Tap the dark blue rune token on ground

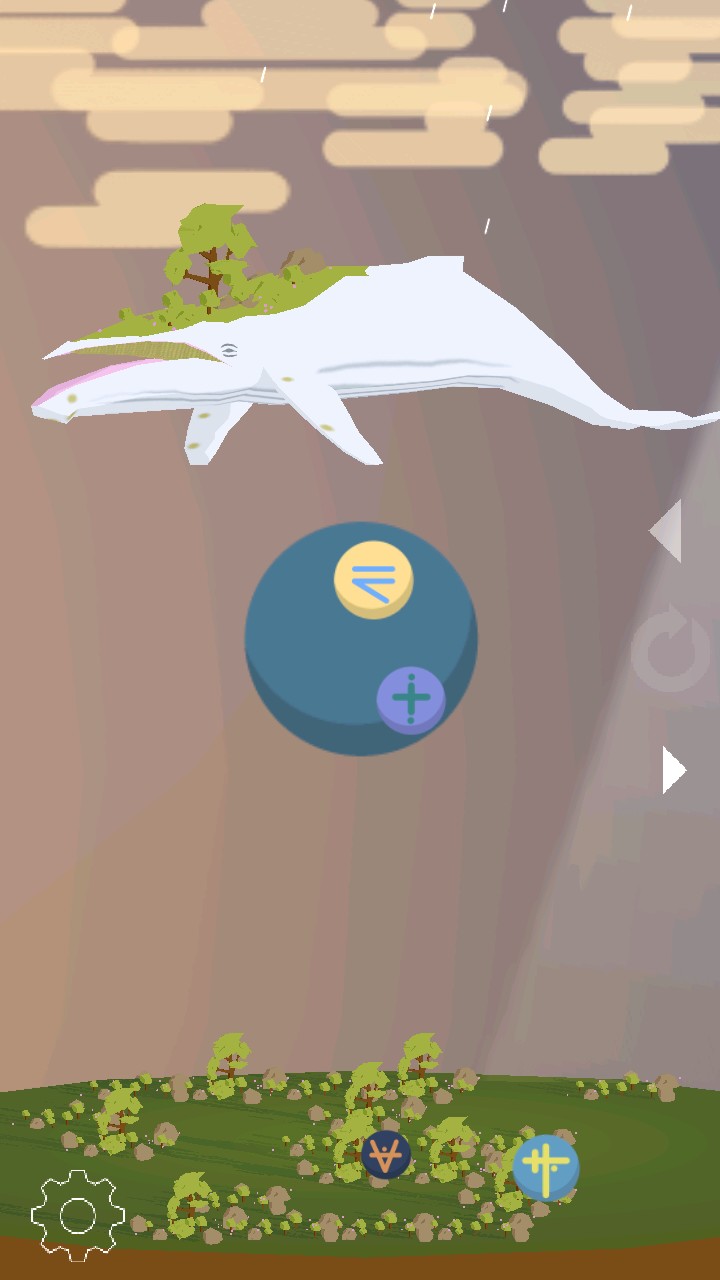tap(386, 1155)
